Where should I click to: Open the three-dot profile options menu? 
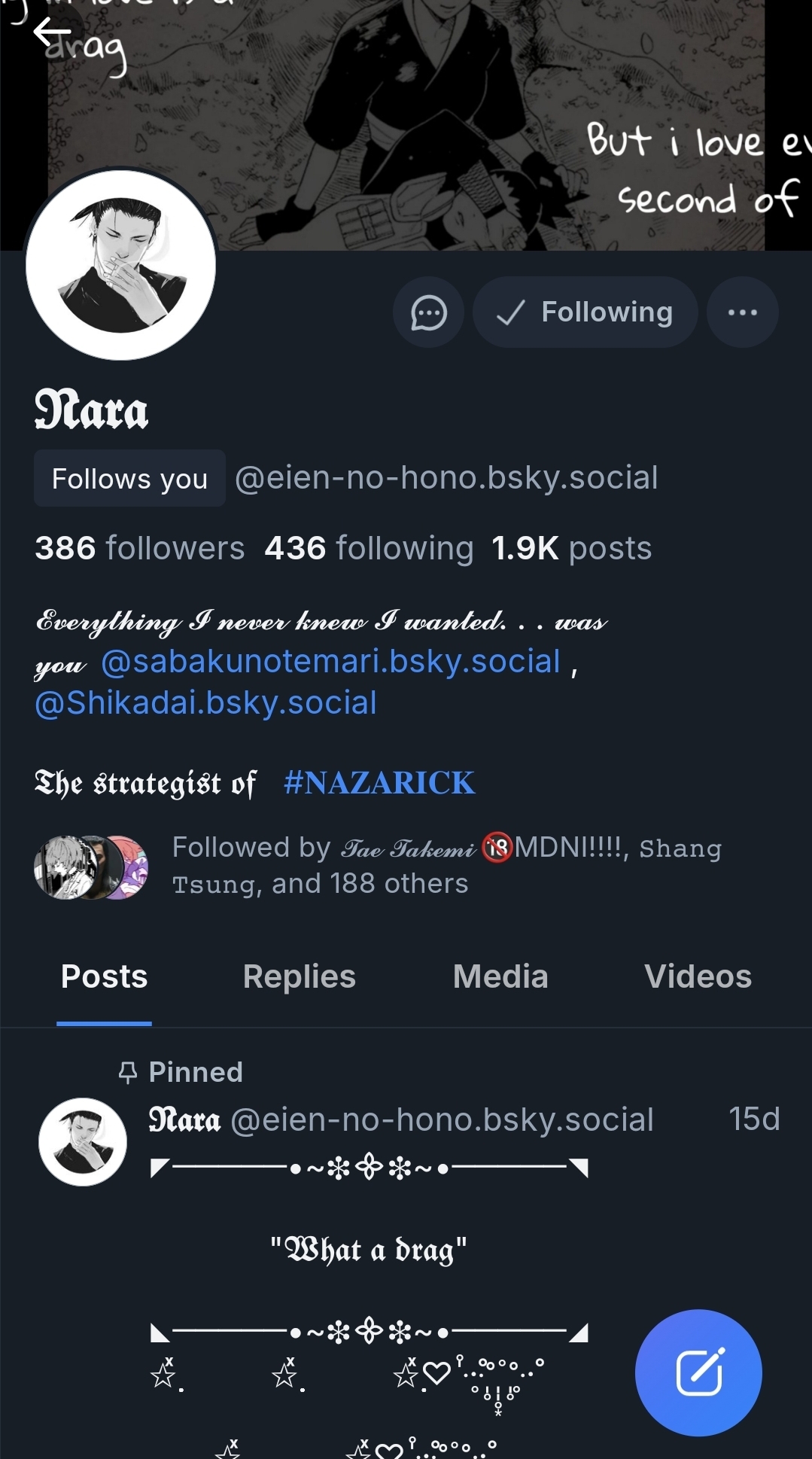point(742,312)
